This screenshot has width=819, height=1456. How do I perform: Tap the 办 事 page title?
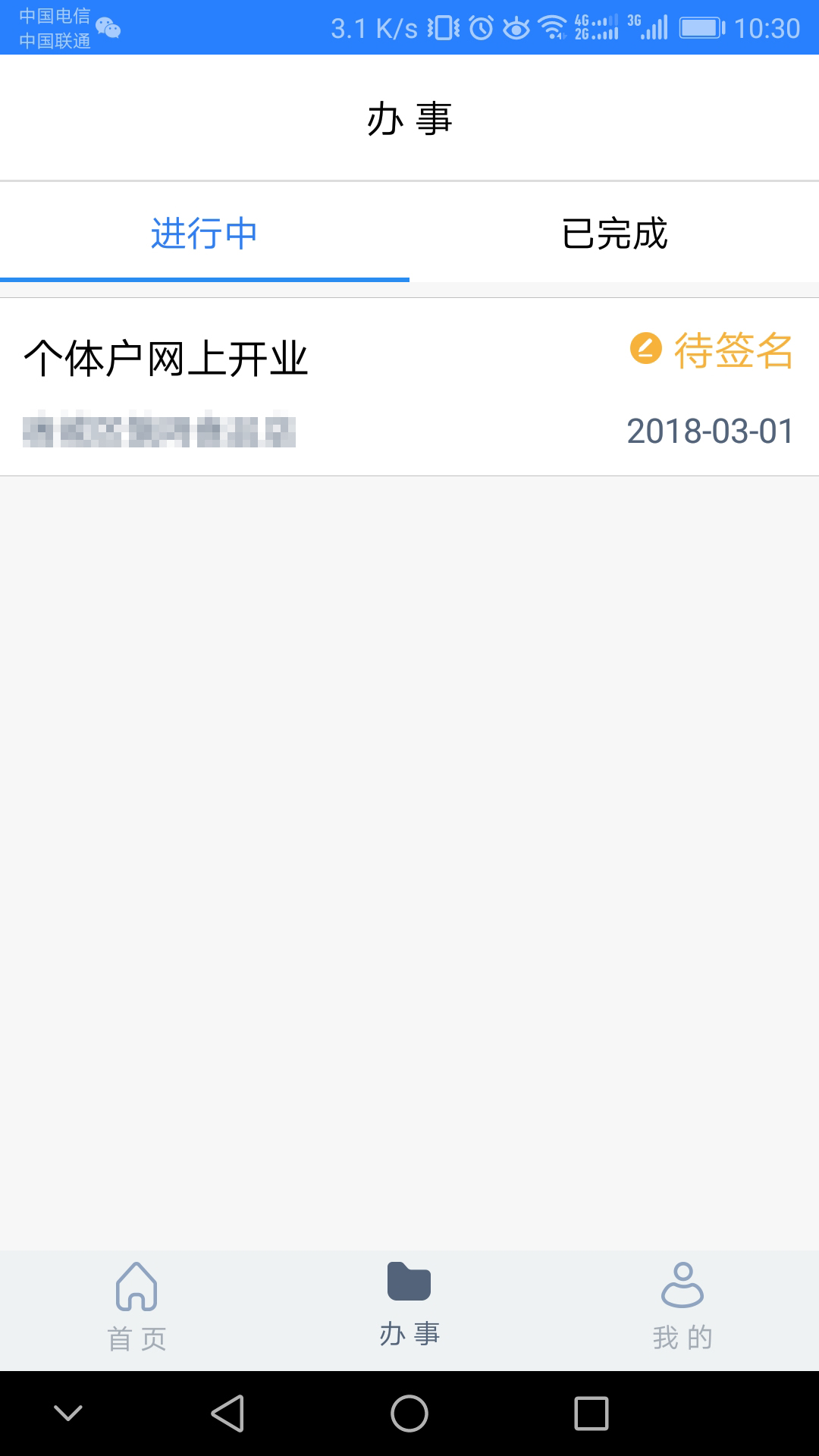point(409,116)
